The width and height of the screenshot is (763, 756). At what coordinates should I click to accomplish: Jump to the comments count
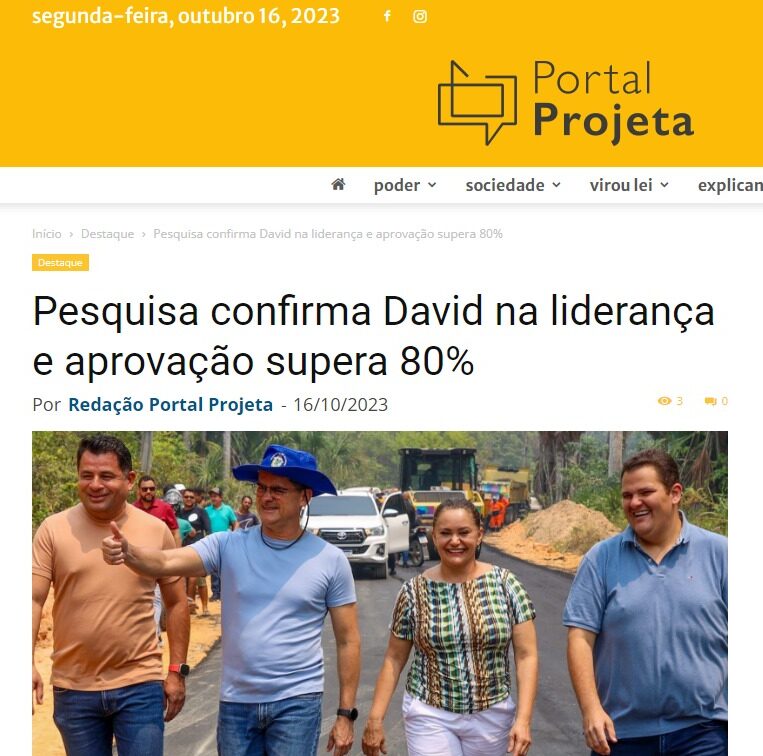point(716,401)
